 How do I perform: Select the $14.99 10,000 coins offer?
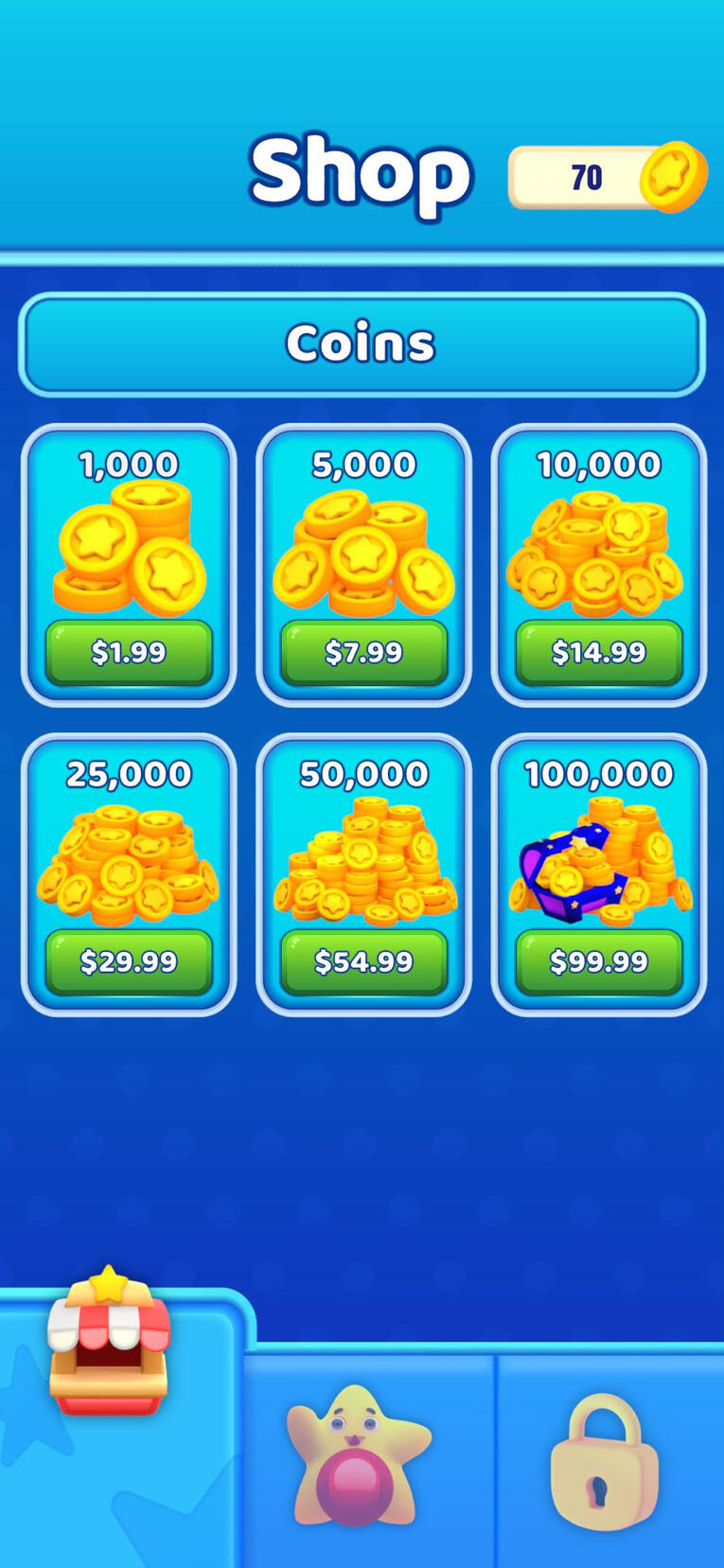click(x=598, y=652)
